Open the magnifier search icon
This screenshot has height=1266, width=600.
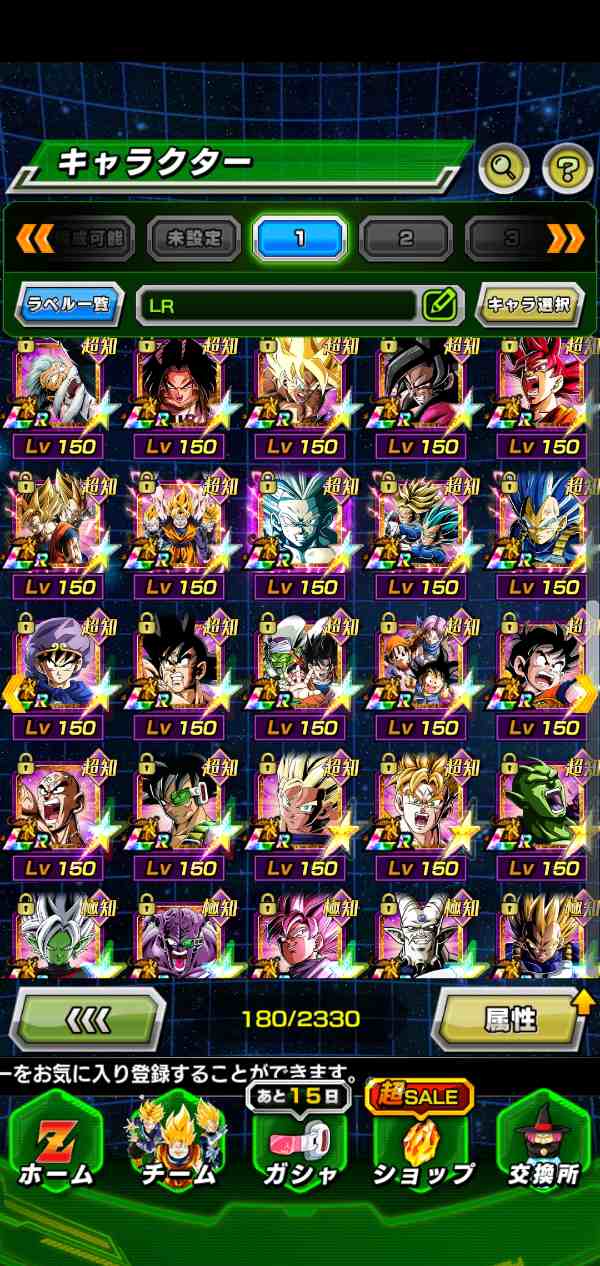click(503, 168)
